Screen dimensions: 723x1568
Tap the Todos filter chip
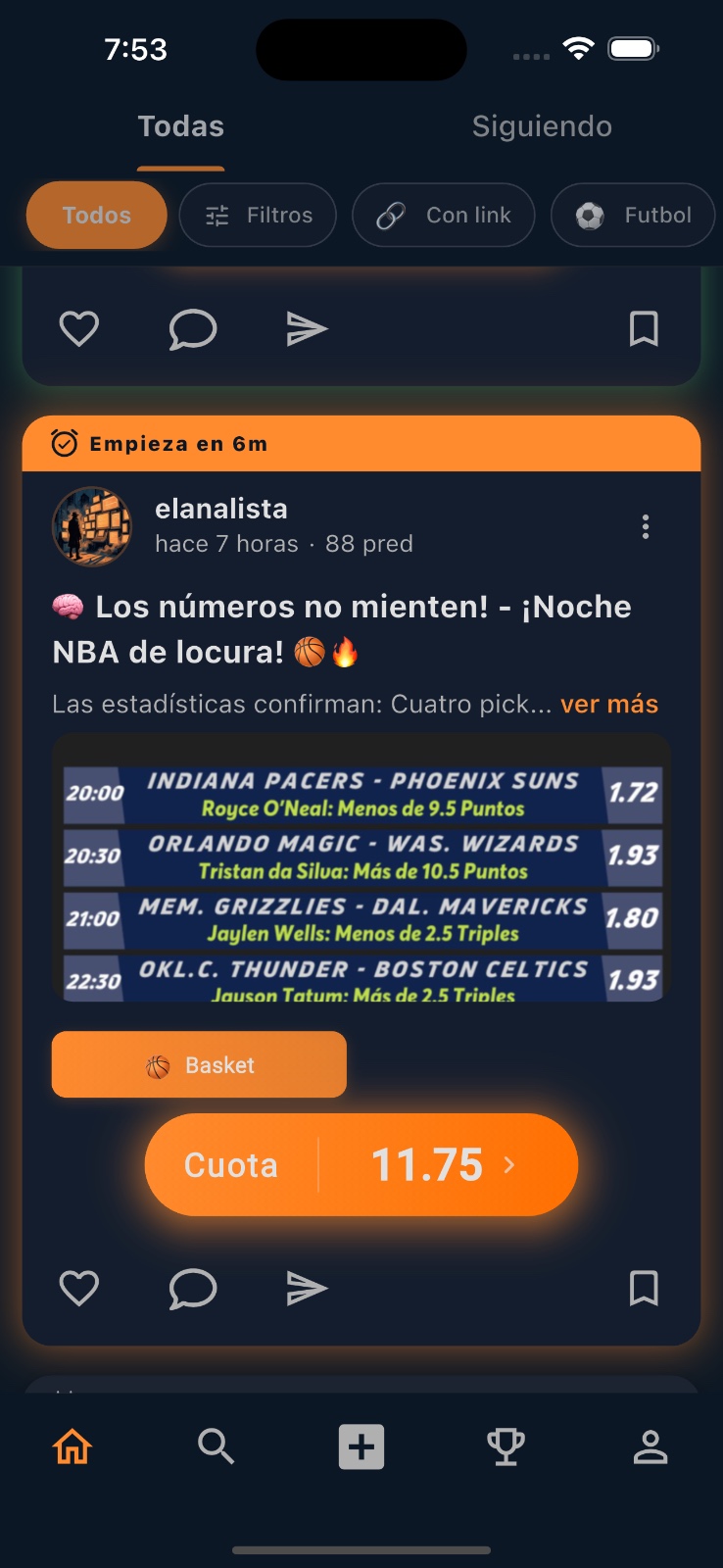(x=97, y=216)
